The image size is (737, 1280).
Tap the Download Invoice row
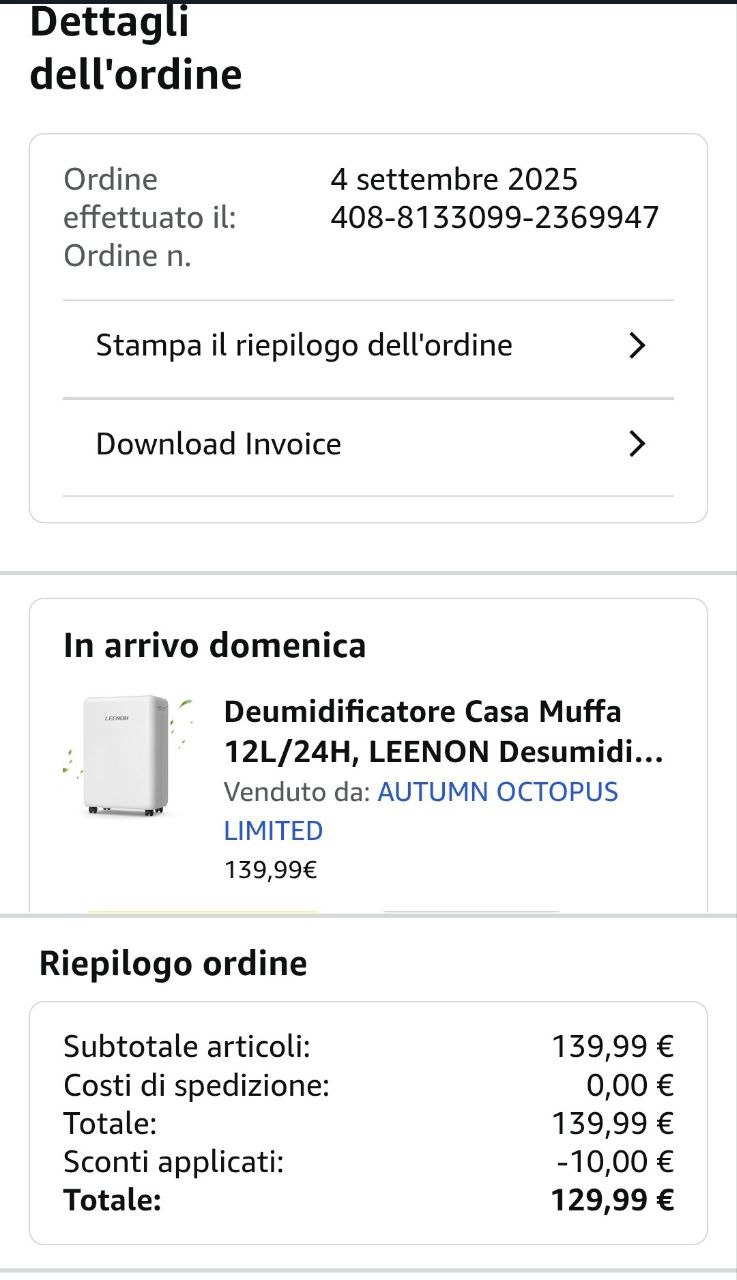368,444
